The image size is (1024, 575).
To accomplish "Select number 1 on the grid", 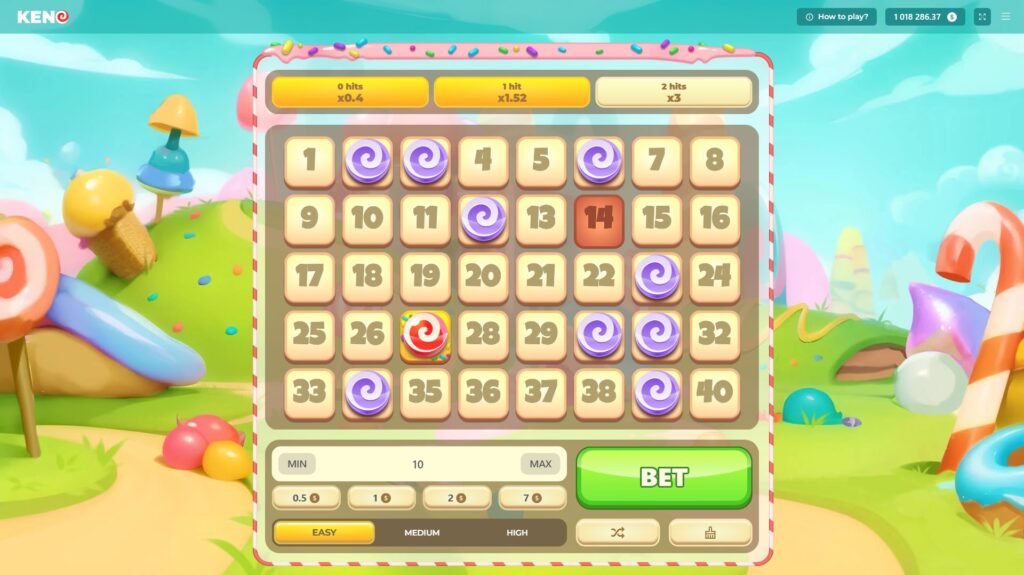I will pos(309,160).
